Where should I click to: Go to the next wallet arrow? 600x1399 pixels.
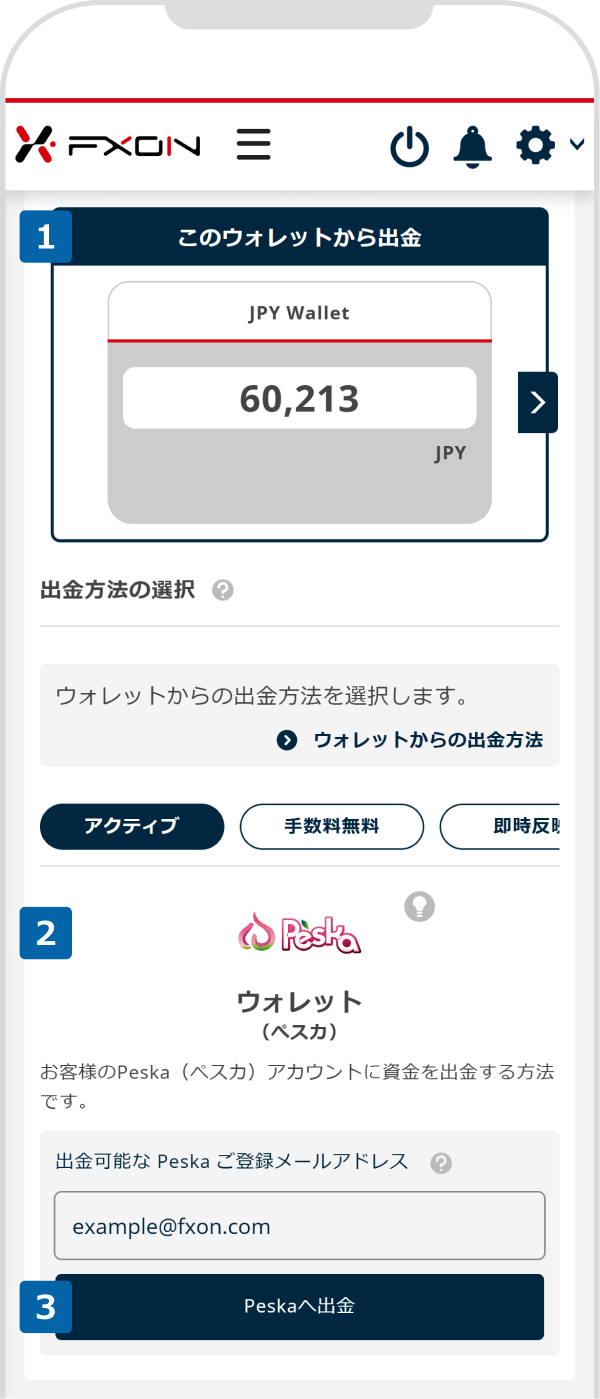[x=537, y=402]
